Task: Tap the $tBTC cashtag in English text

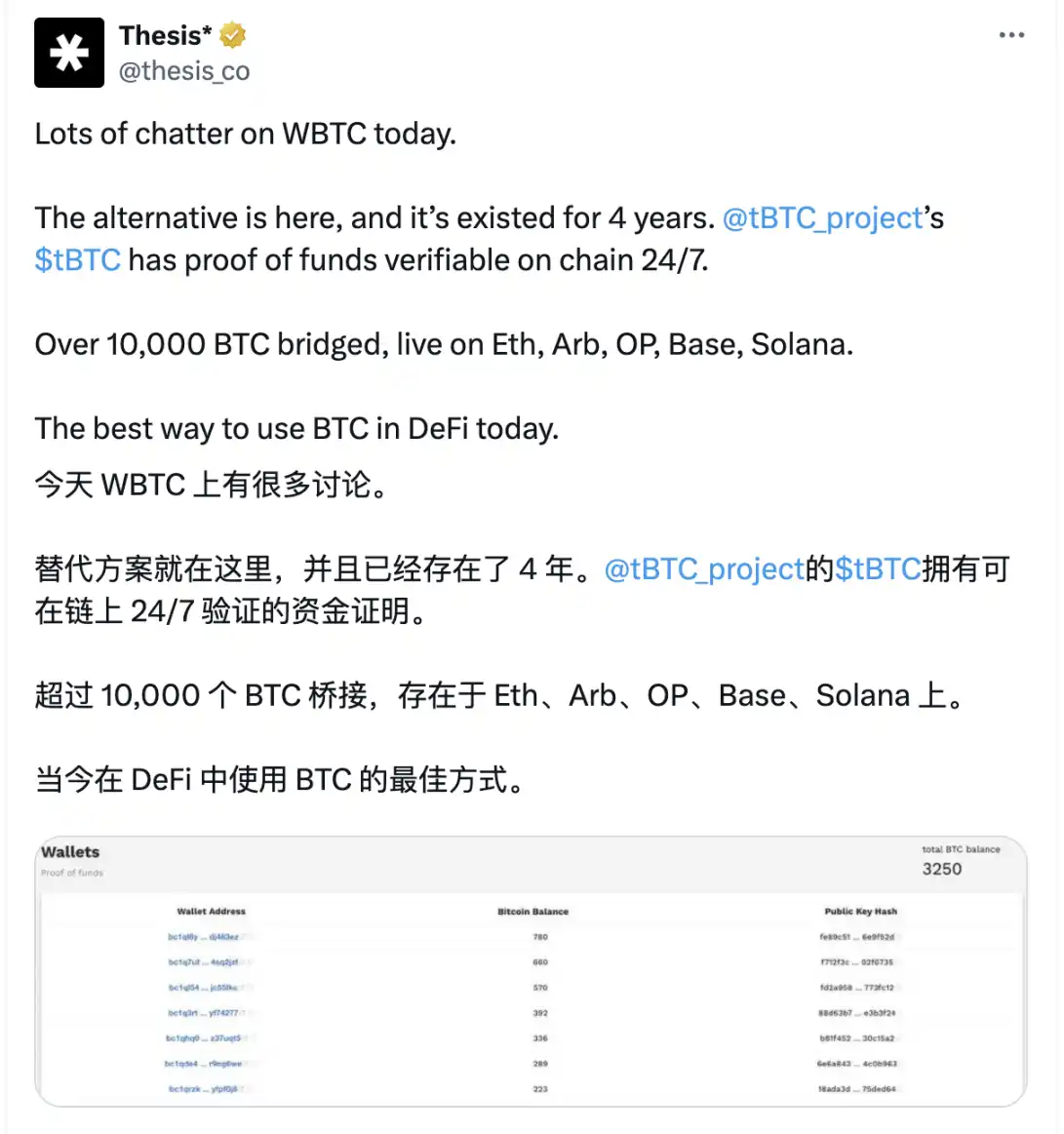Action: click(78, 260)
